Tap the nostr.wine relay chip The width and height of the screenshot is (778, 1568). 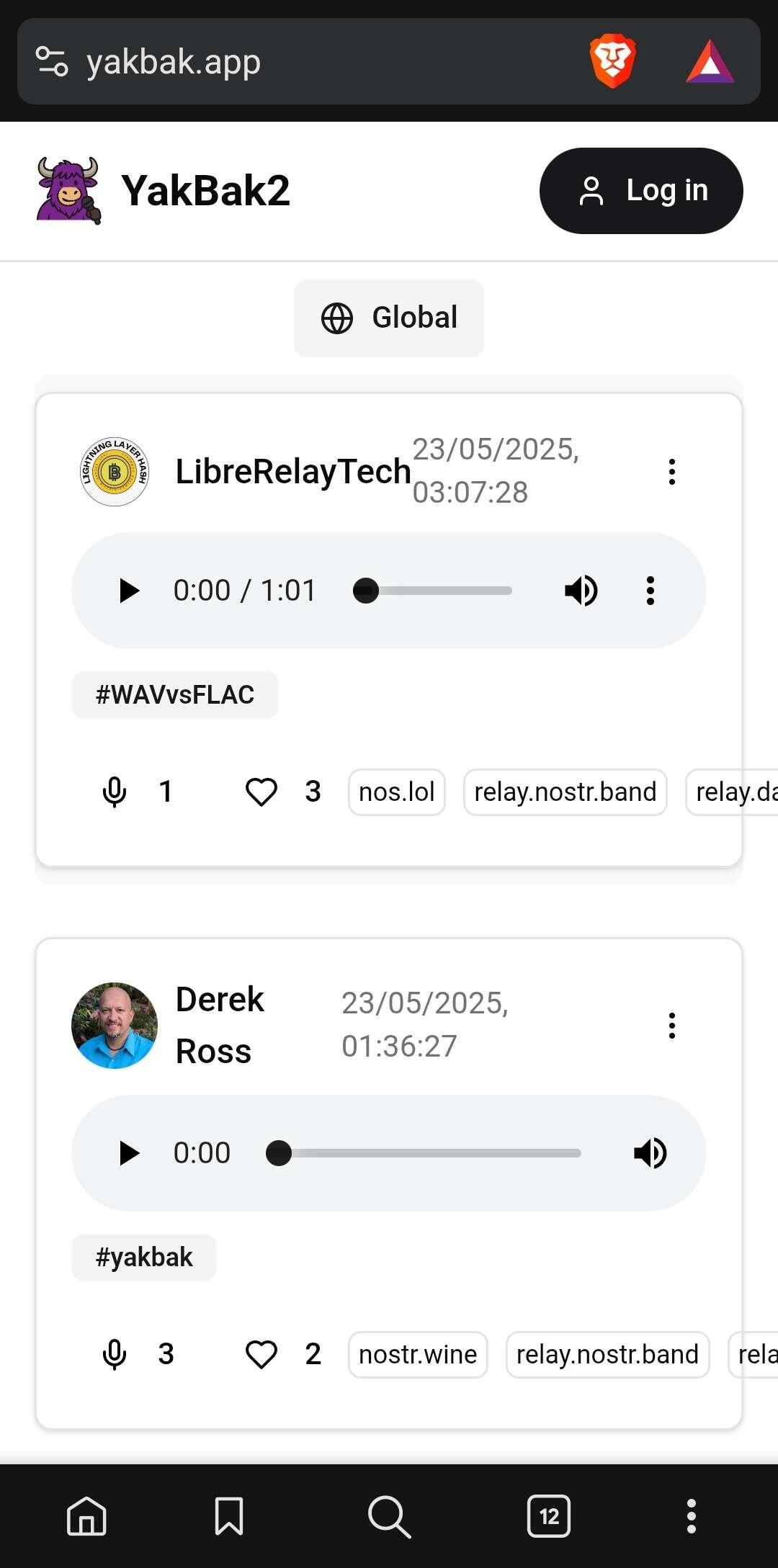(x=418, y=1355)
